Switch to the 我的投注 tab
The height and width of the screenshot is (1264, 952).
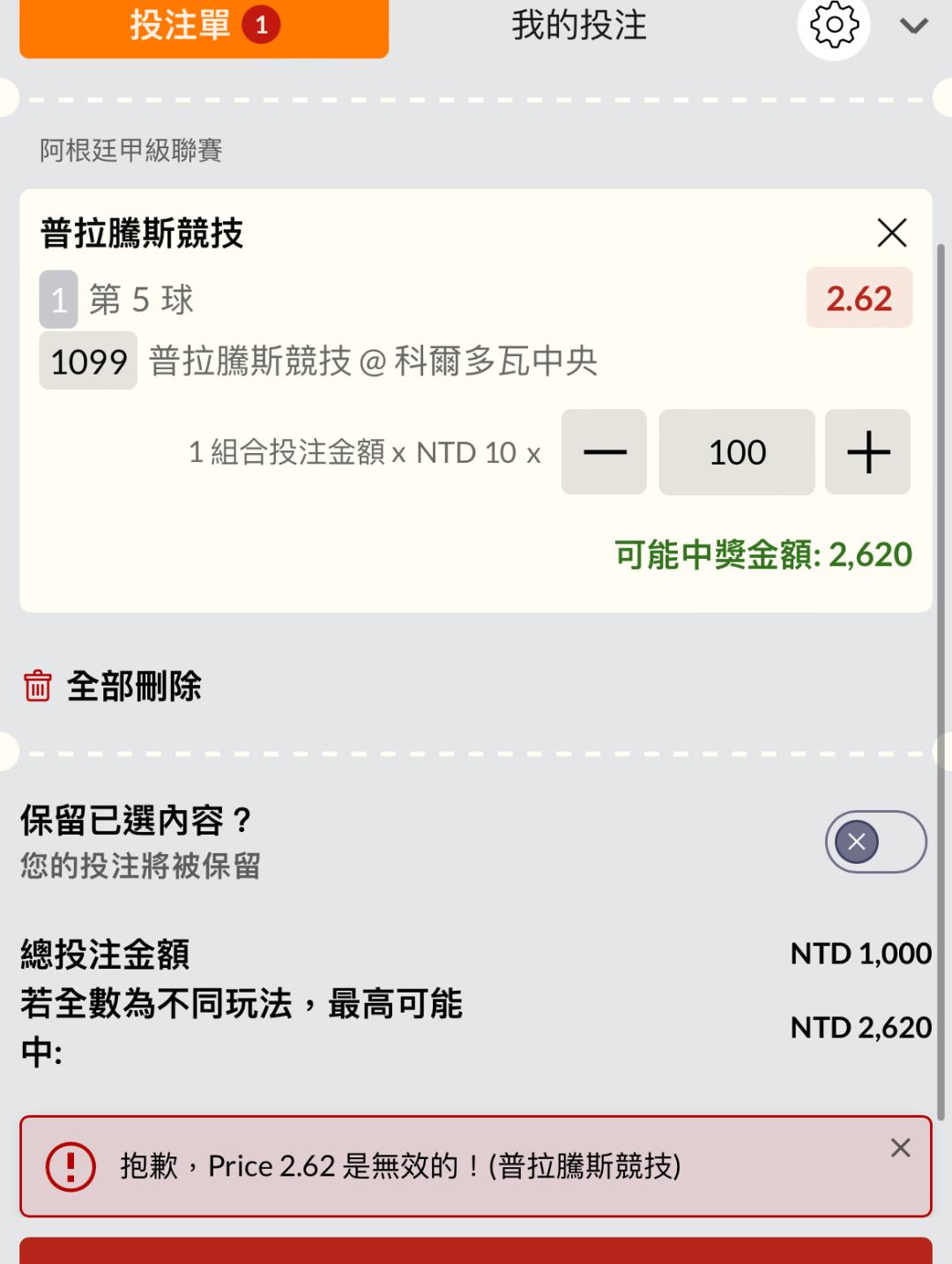click(579, 26)
